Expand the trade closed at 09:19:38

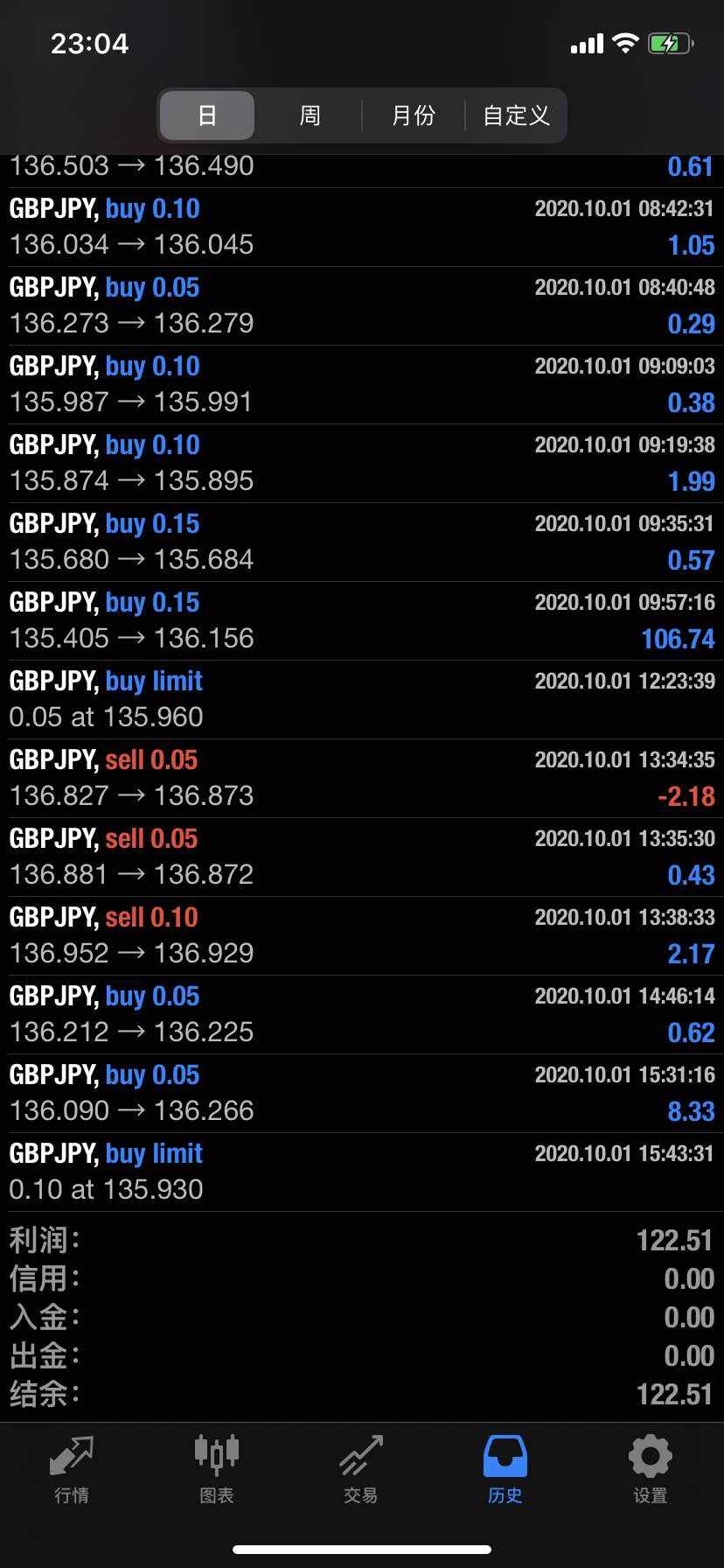coord(362,464)
